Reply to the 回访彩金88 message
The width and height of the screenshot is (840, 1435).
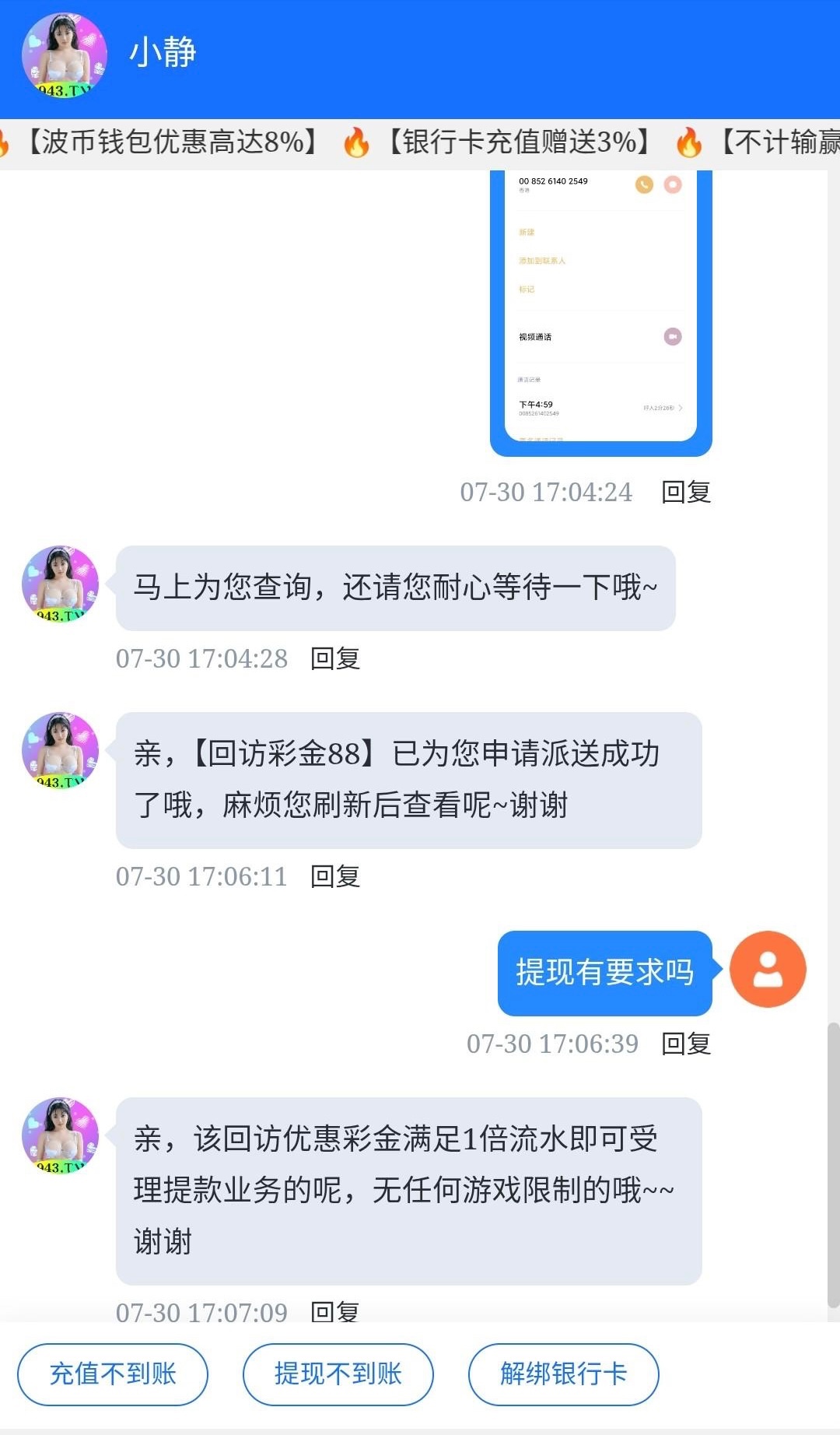tap(334, 876)
